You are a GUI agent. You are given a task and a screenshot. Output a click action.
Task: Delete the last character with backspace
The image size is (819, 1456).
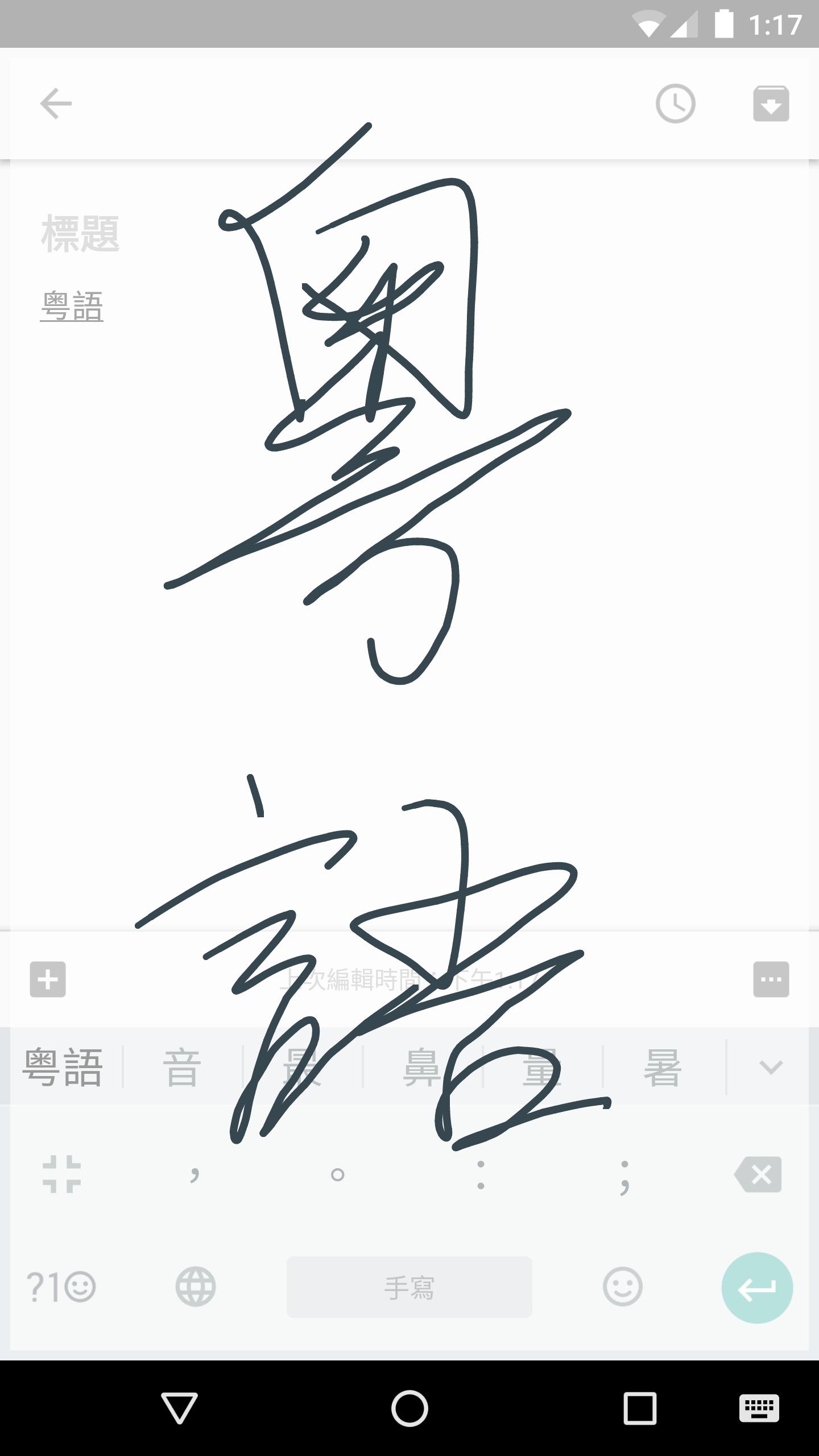(758, 1174)
